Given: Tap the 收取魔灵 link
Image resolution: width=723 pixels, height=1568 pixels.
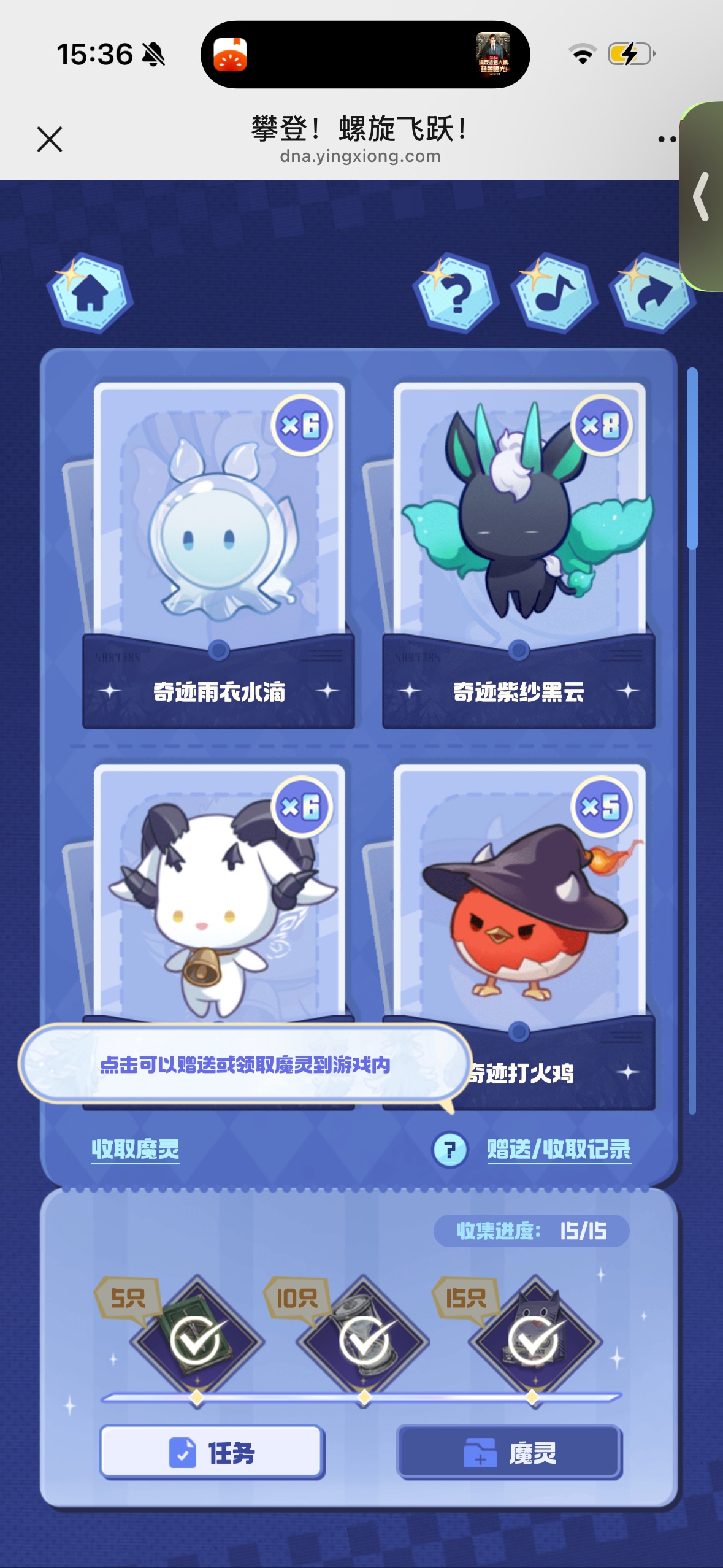Looking at the screenshot, I should click(136, 1149).
